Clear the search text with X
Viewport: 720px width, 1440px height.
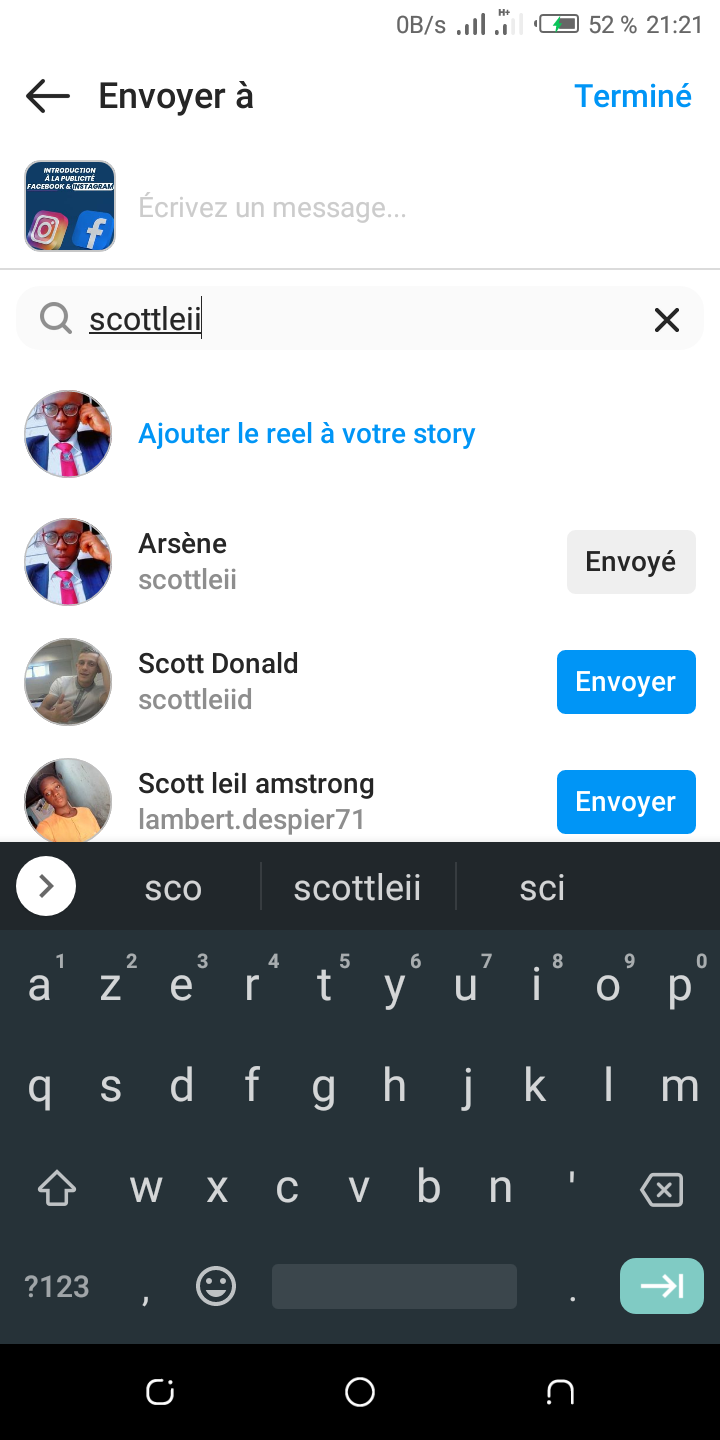666,320
